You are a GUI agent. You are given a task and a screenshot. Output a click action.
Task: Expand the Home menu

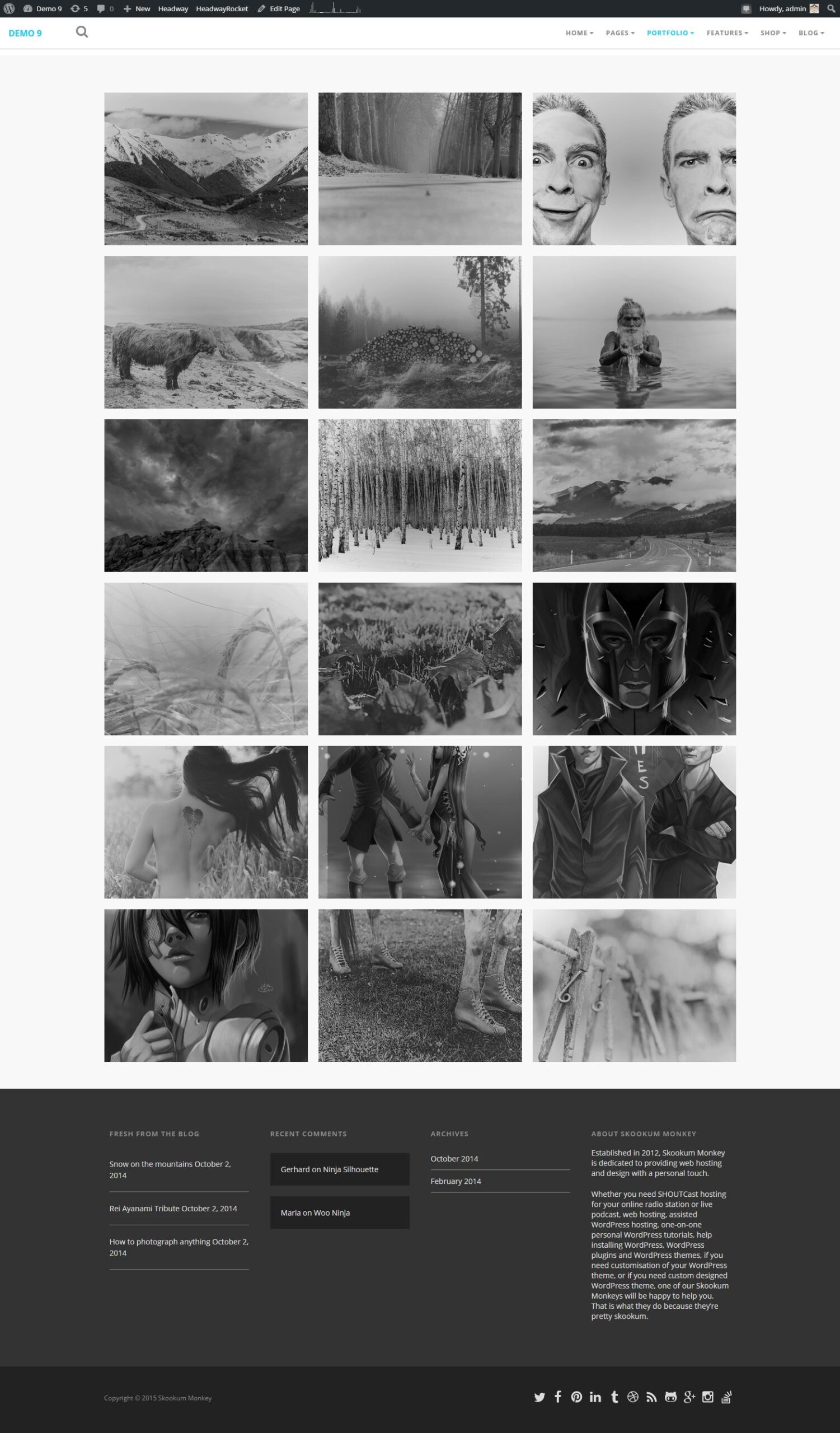(x=579, y=33)
